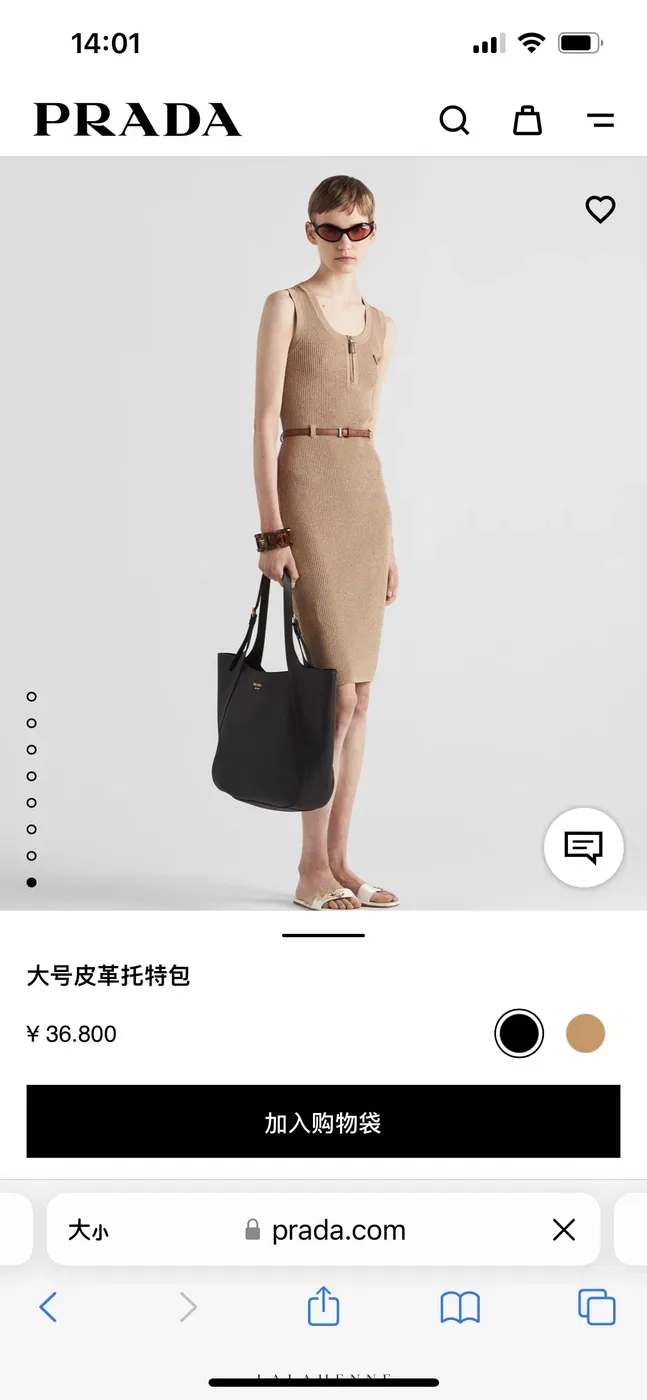Open the shopping bag

click(x=527, y=121)
